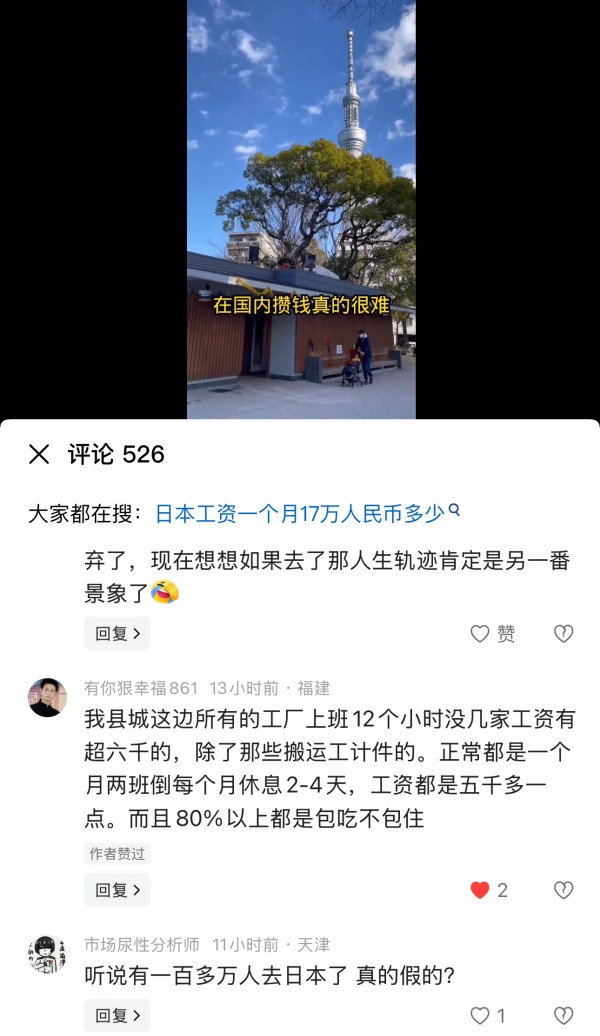Reply to 市场尿性分析师's comment
The width and height of the screenshot is (600, 1036).
116,1015
